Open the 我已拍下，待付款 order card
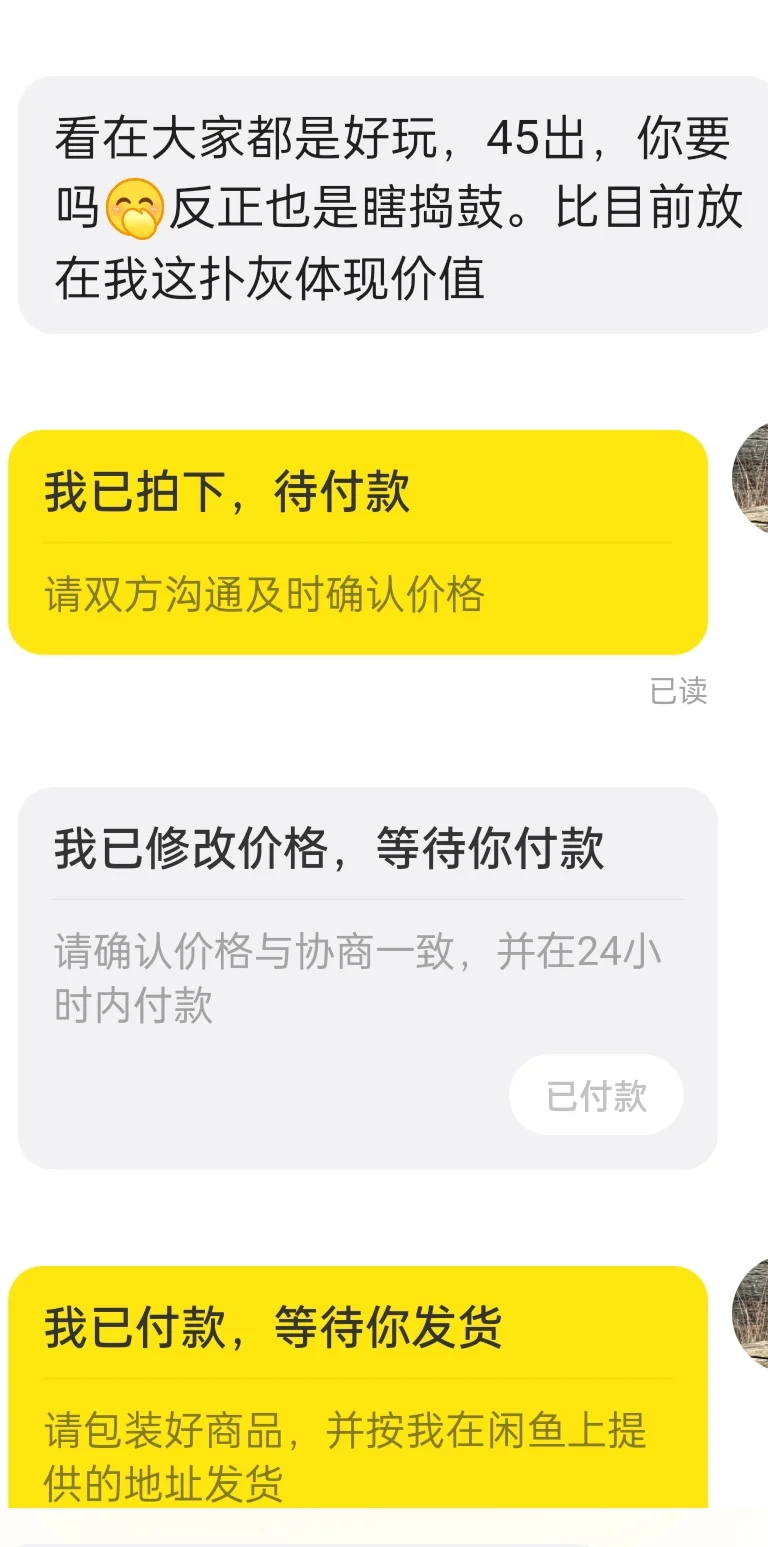Image resolution: width=768 pixels, height=1547 pixels. pos(357,542)
